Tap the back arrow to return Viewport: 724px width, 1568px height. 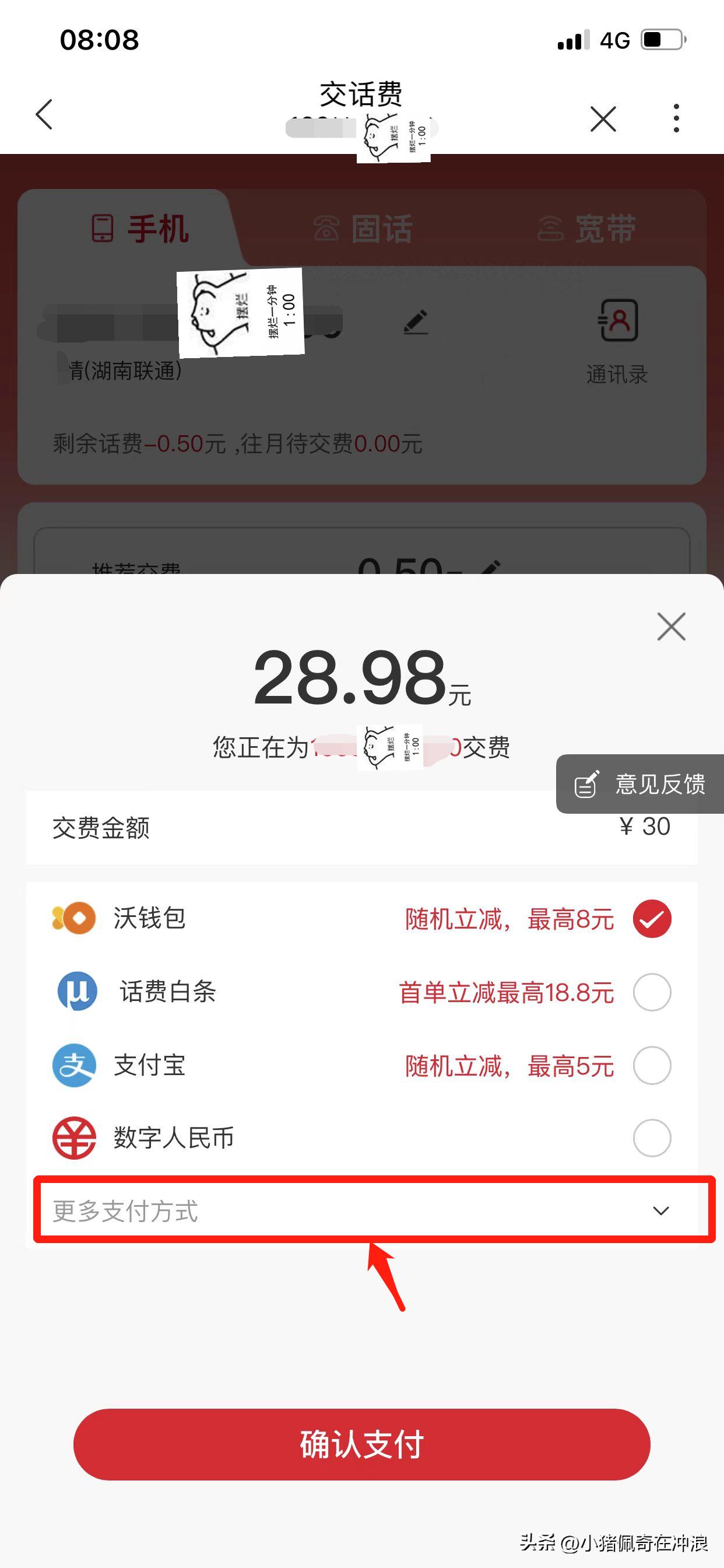coord(43,116)
